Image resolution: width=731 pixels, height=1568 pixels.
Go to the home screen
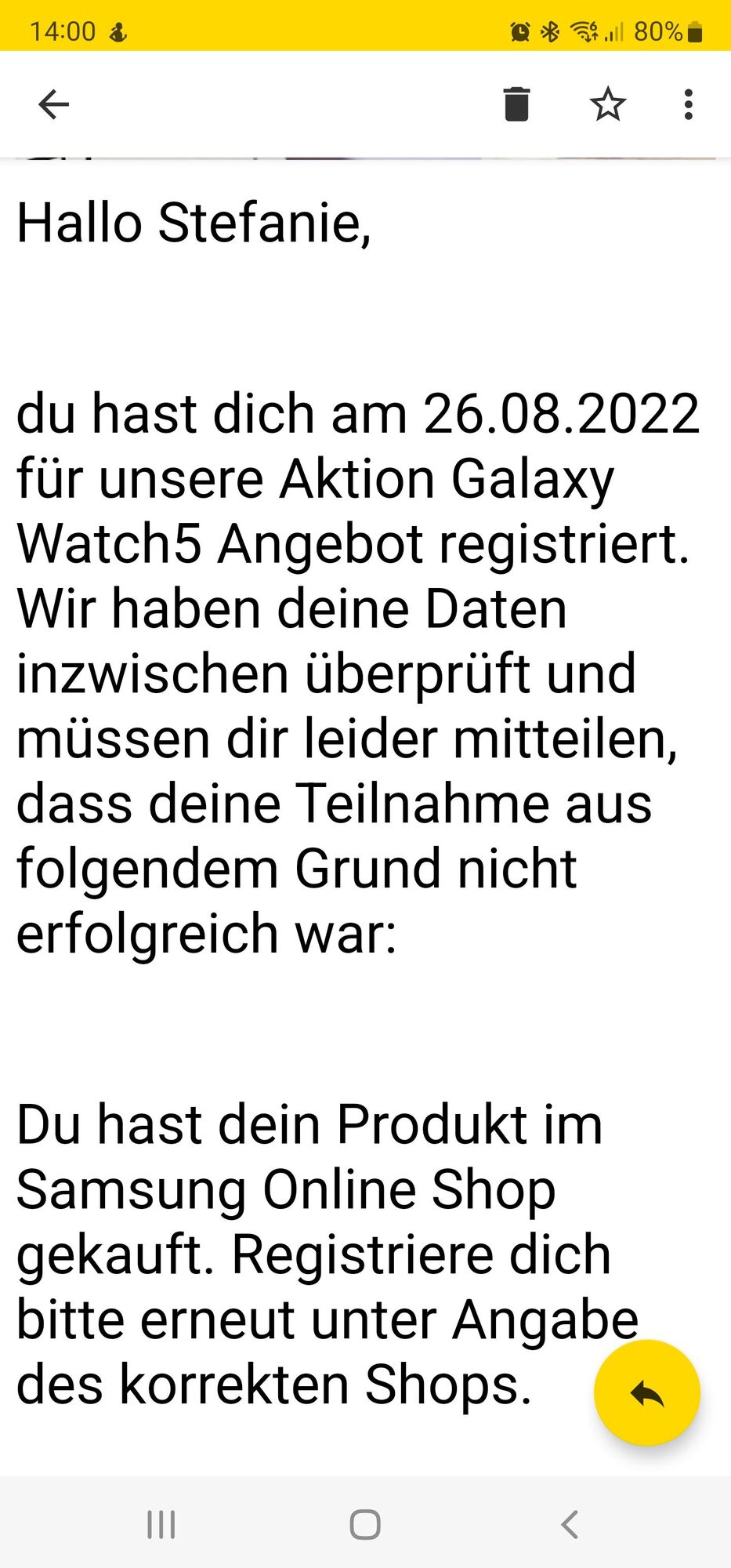365,1525
